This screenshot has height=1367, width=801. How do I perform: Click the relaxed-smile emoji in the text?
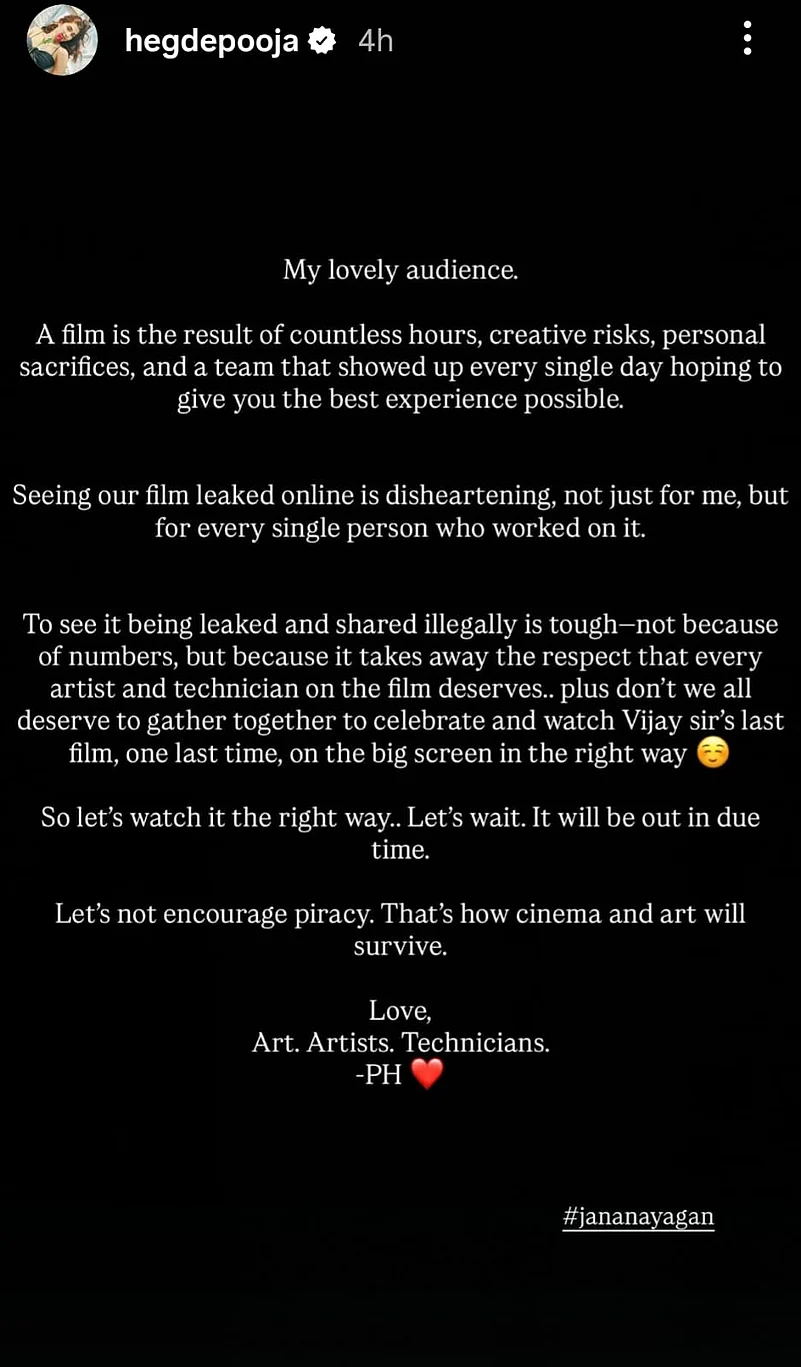pyautogui.click(x=712, y=753)
